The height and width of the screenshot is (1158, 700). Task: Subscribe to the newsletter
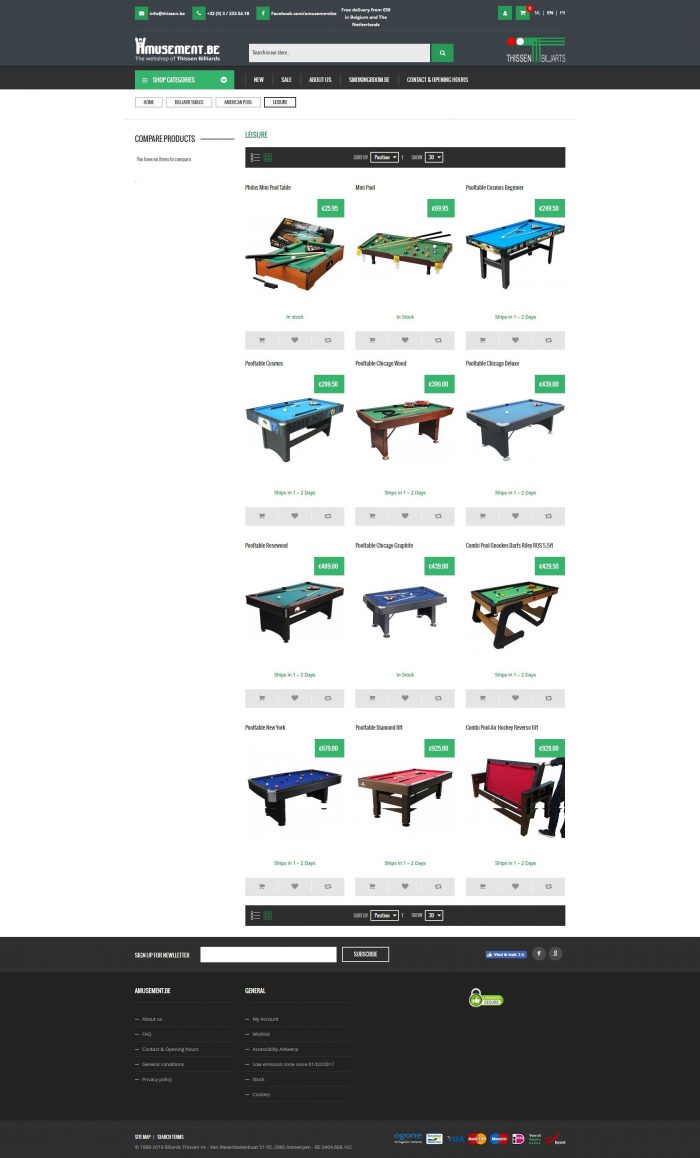(365, 954)
